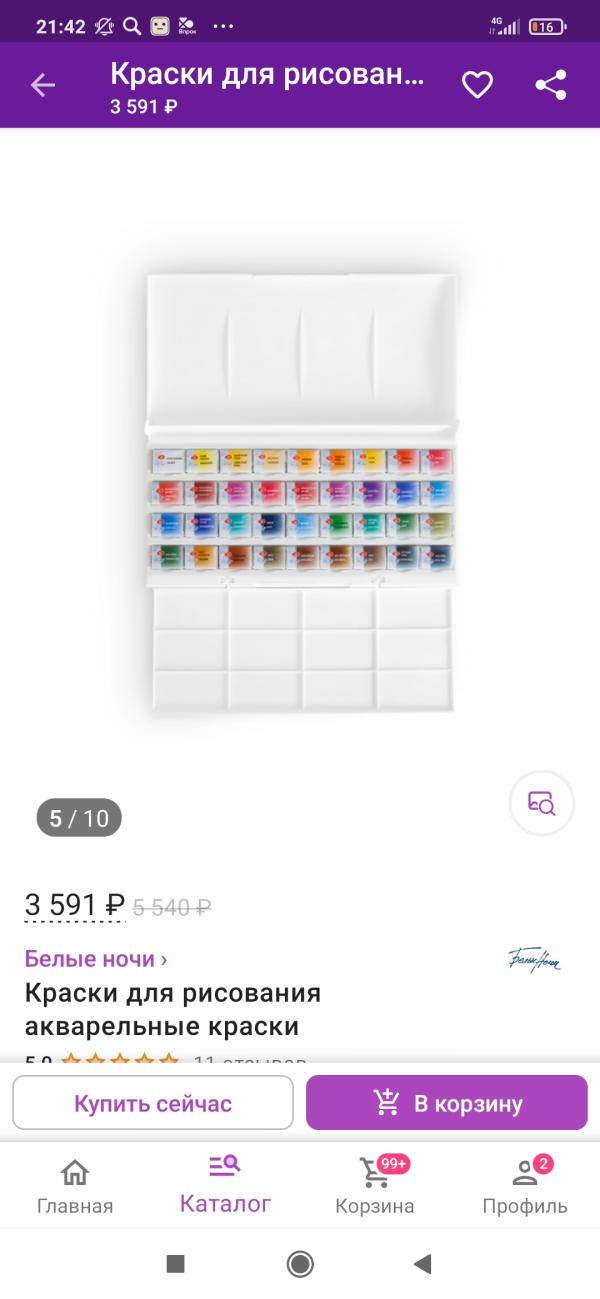Open the Белые ночи brand link
Image resolution: width=600 pixels, height=1299 pixels.
point(96,959)
